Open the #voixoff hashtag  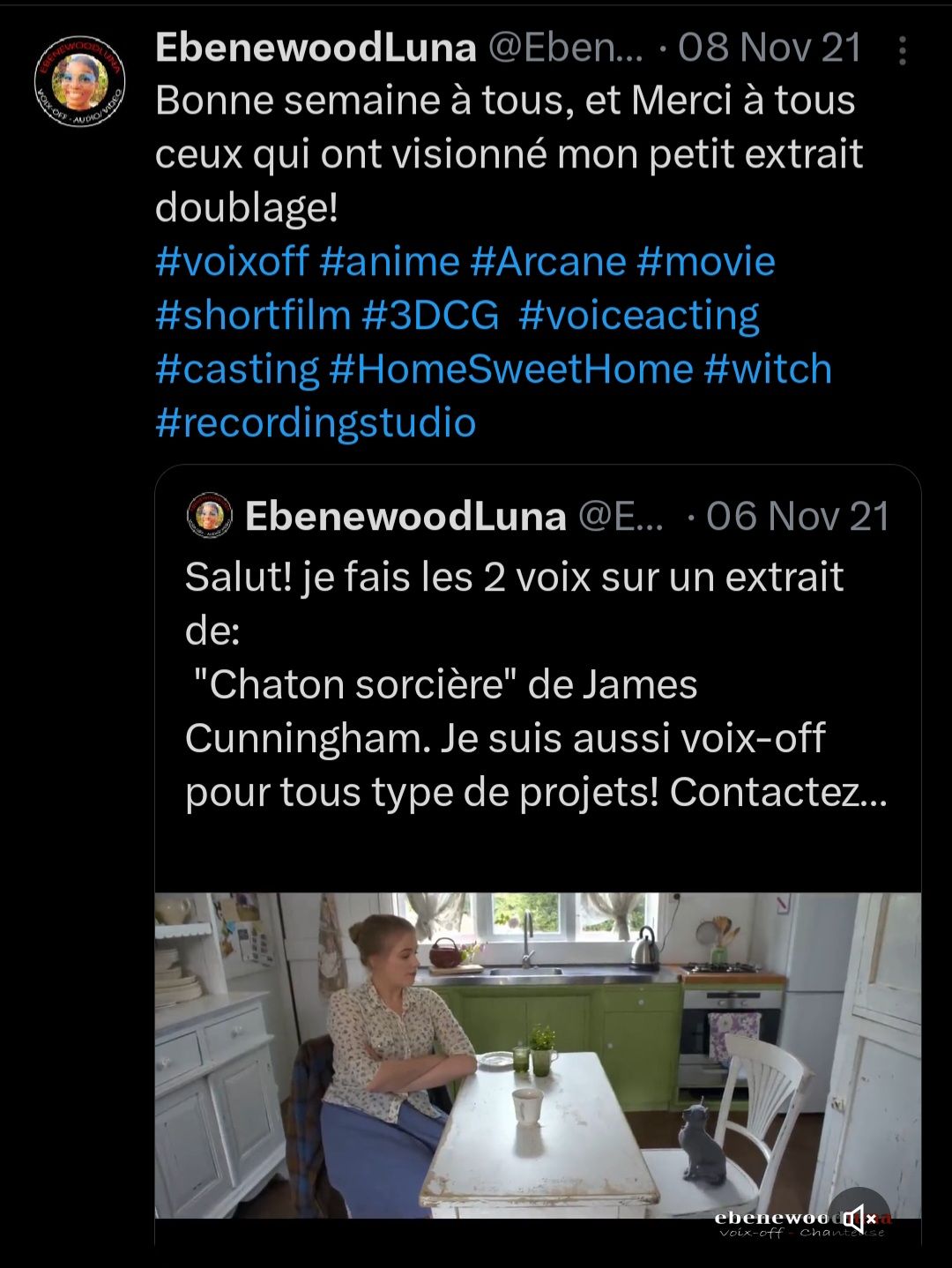pyautogui.click(x=232, y=262)
